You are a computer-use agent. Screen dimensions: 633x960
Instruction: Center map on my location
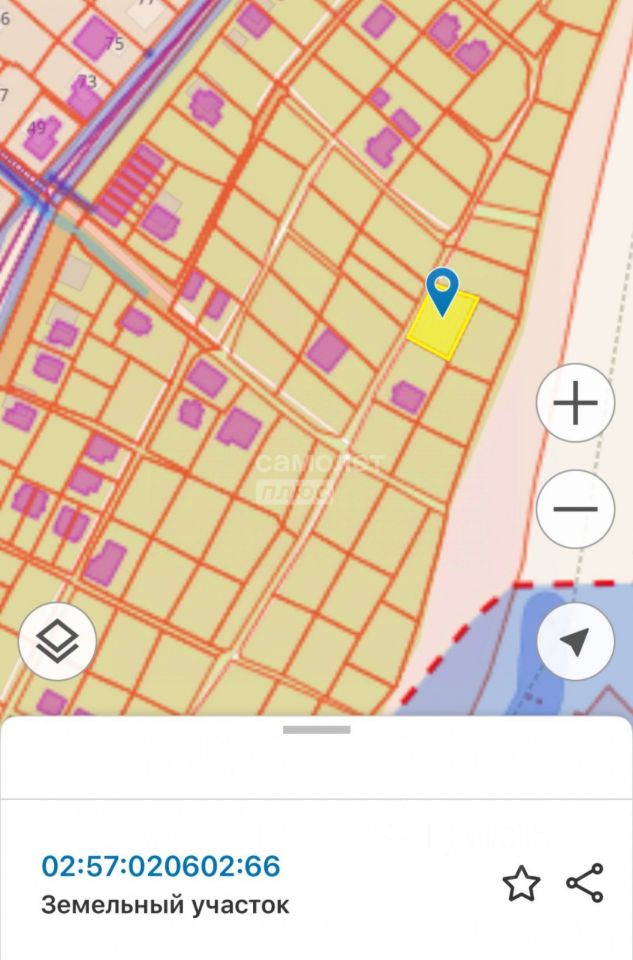coord(575,642)
